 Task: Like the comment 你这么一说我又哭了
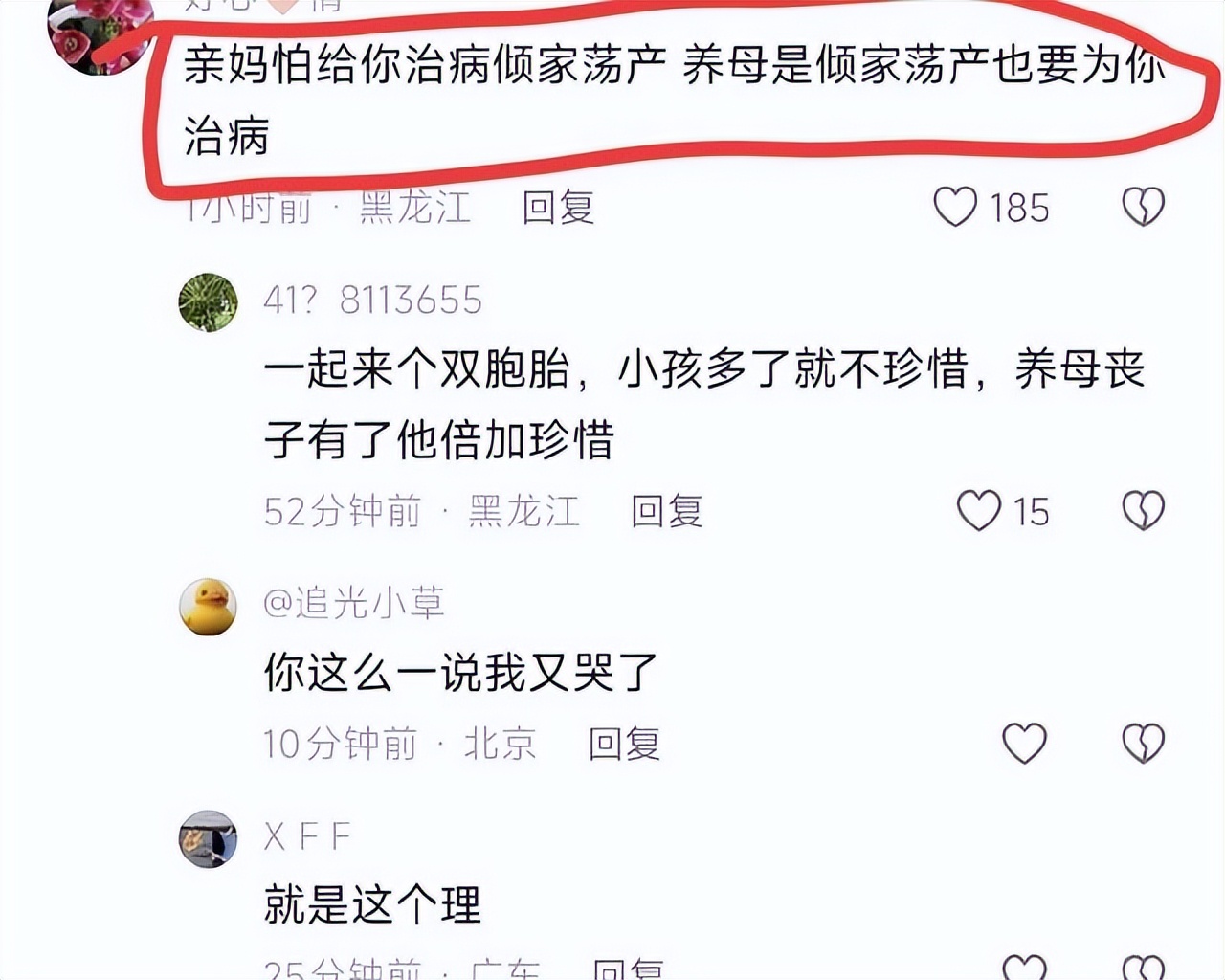1024,743
